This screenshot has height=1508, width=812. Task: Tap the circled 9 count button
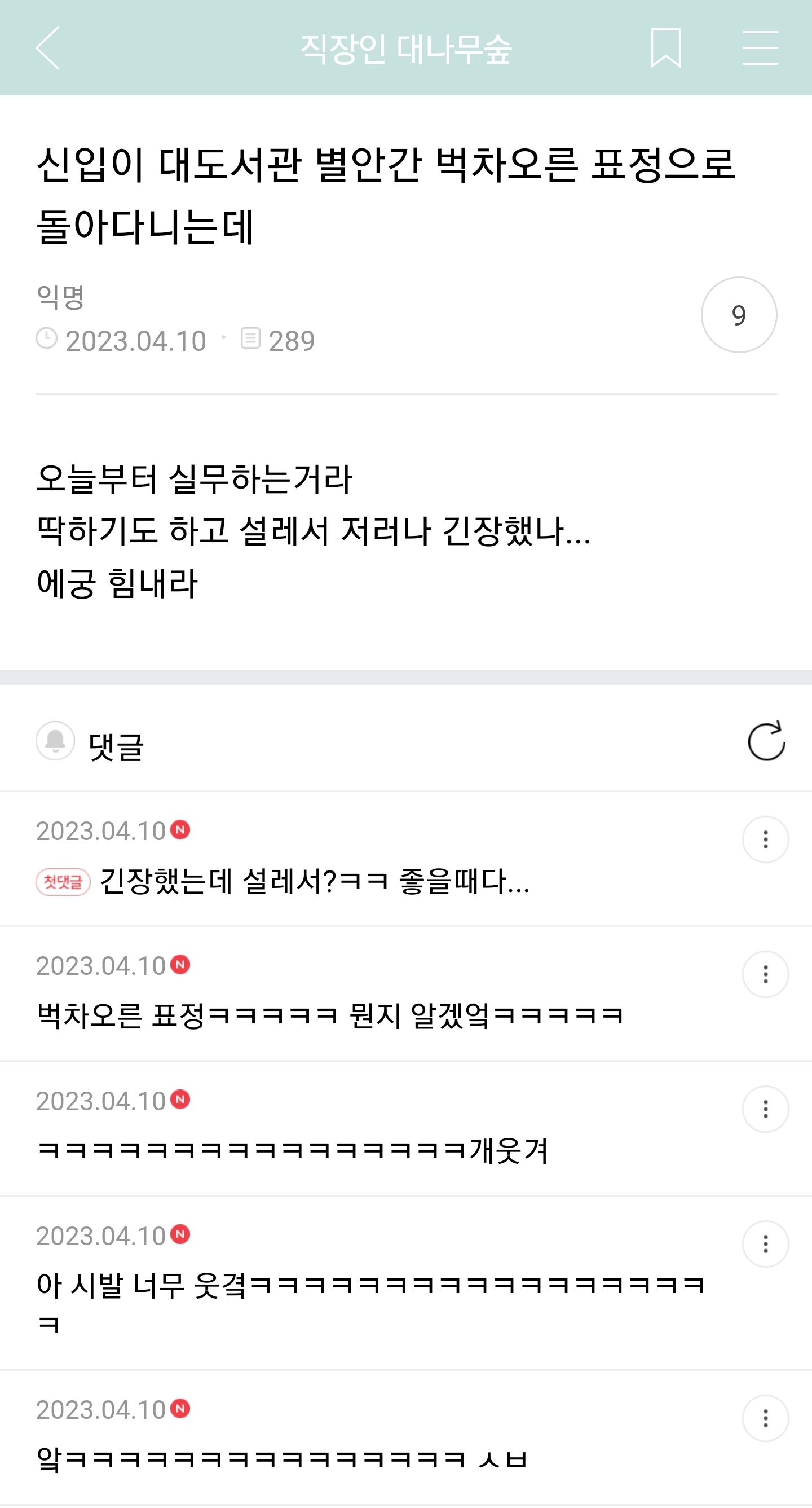739,315
